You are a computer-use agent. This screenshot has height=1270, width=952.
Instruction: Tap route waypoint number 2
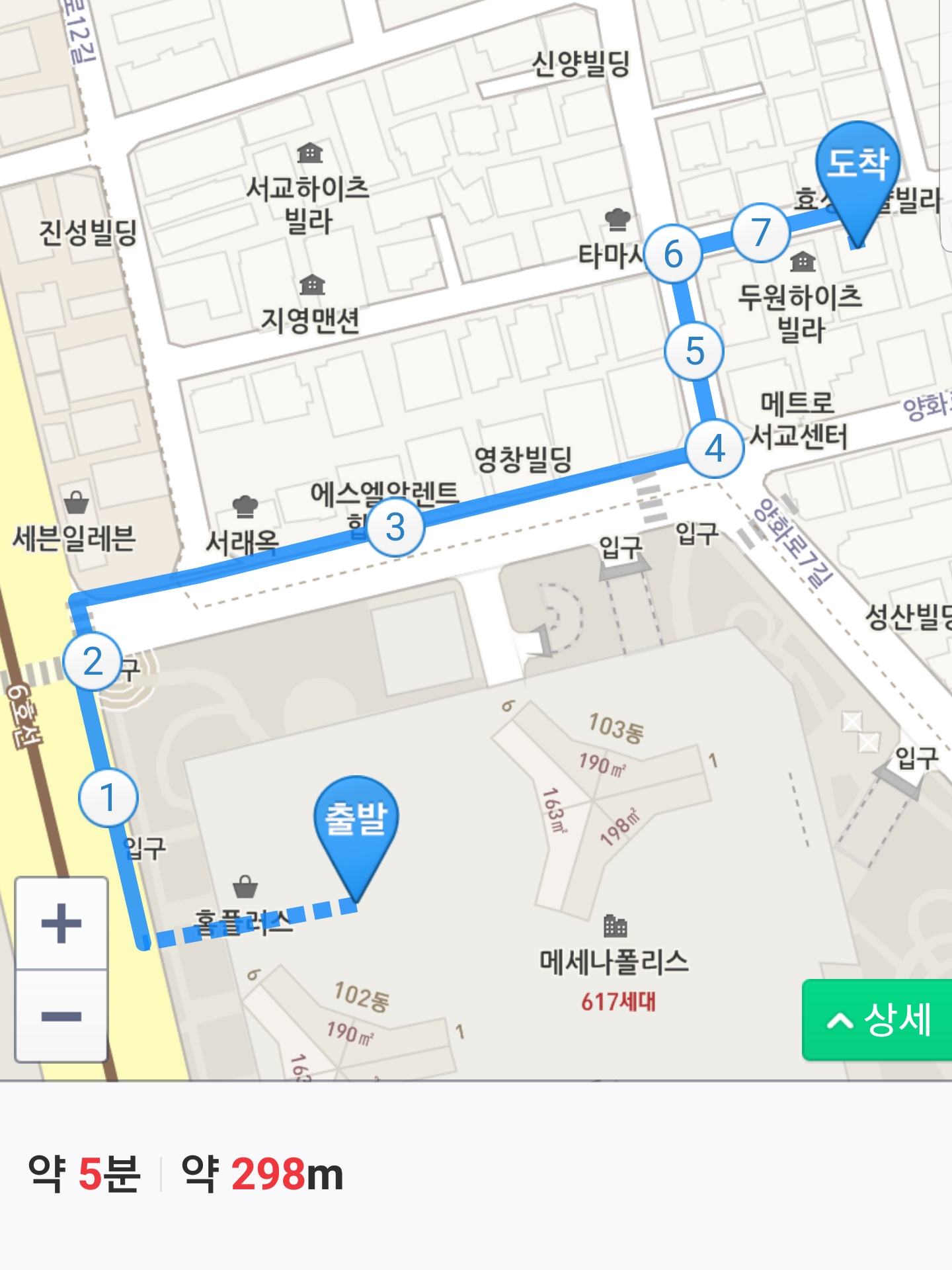coord(93,661)
